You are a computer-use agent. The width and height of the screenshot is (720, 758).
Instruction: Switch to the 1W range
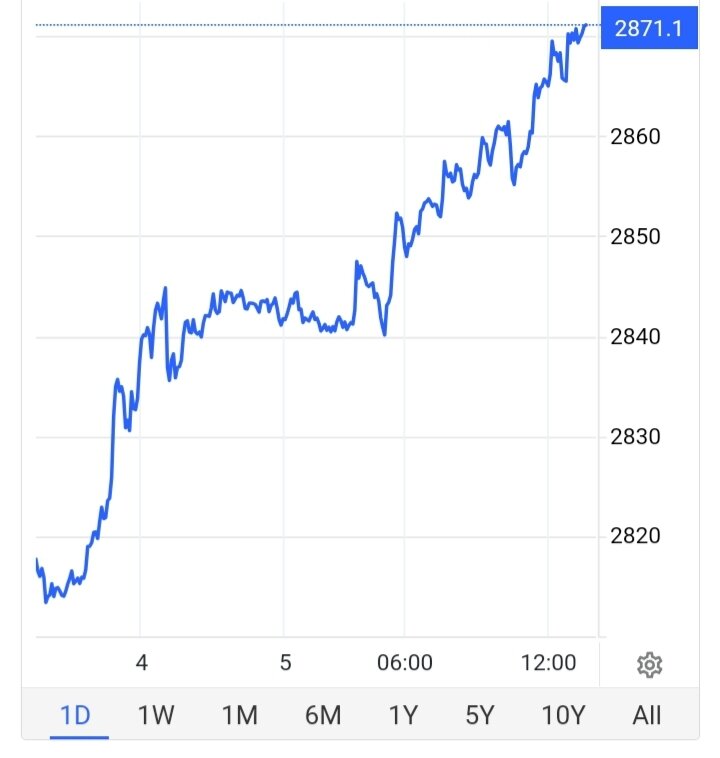pyautogui.click(x=156, y=715)
